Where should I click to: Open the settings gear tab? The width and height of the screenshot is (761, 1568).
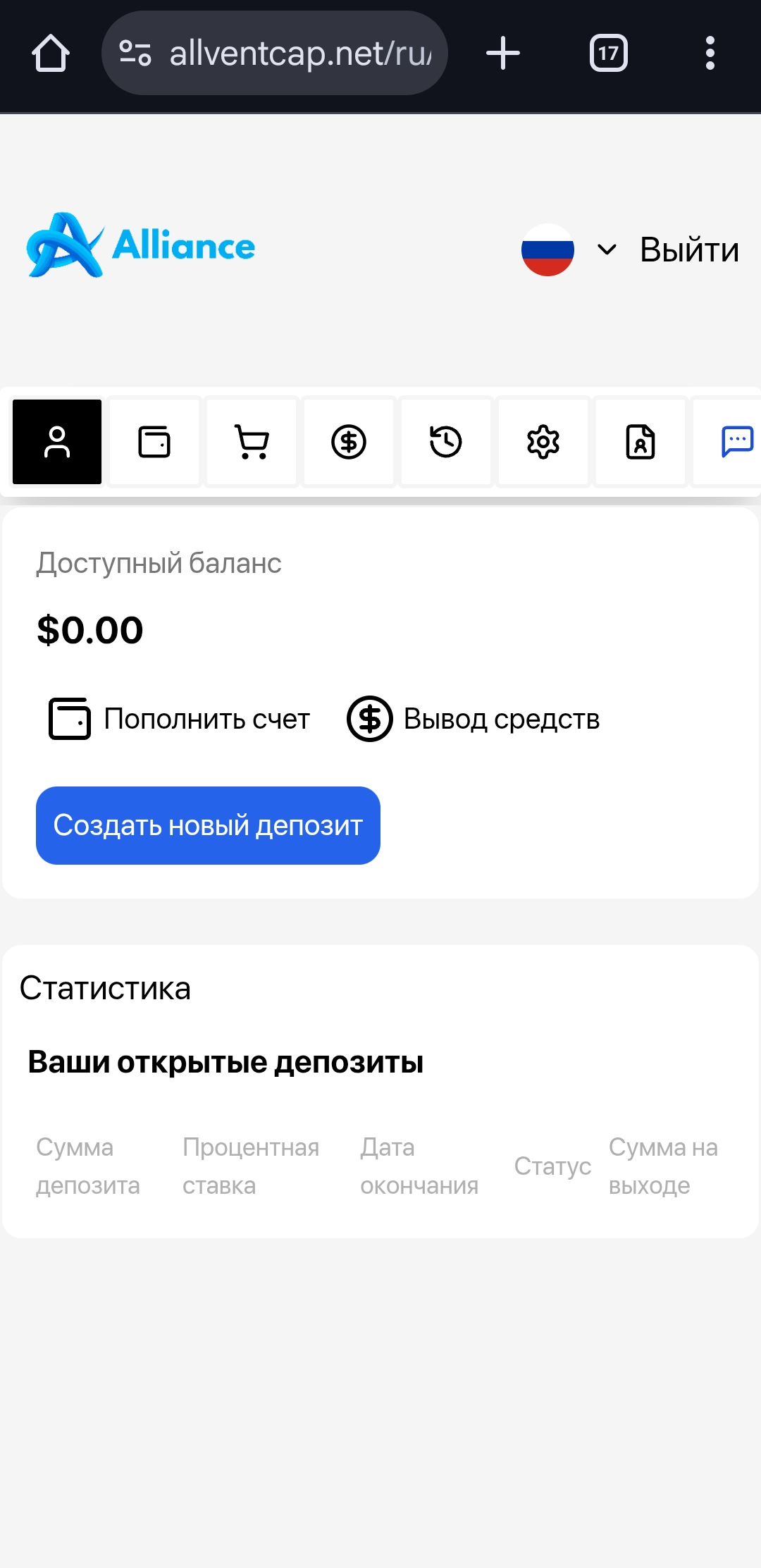click(x=543, y=442)
